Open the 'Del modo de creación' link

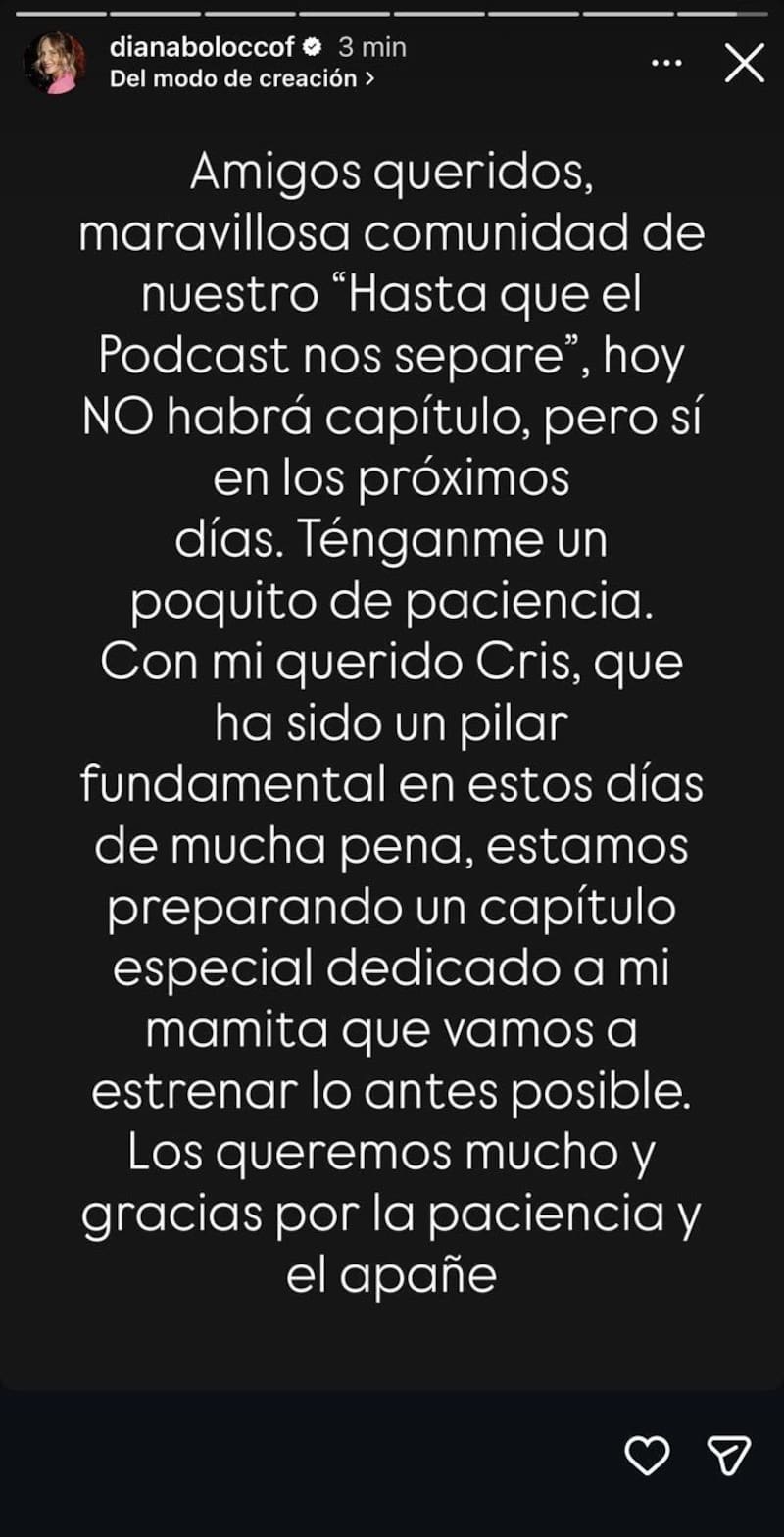point(242,79)
